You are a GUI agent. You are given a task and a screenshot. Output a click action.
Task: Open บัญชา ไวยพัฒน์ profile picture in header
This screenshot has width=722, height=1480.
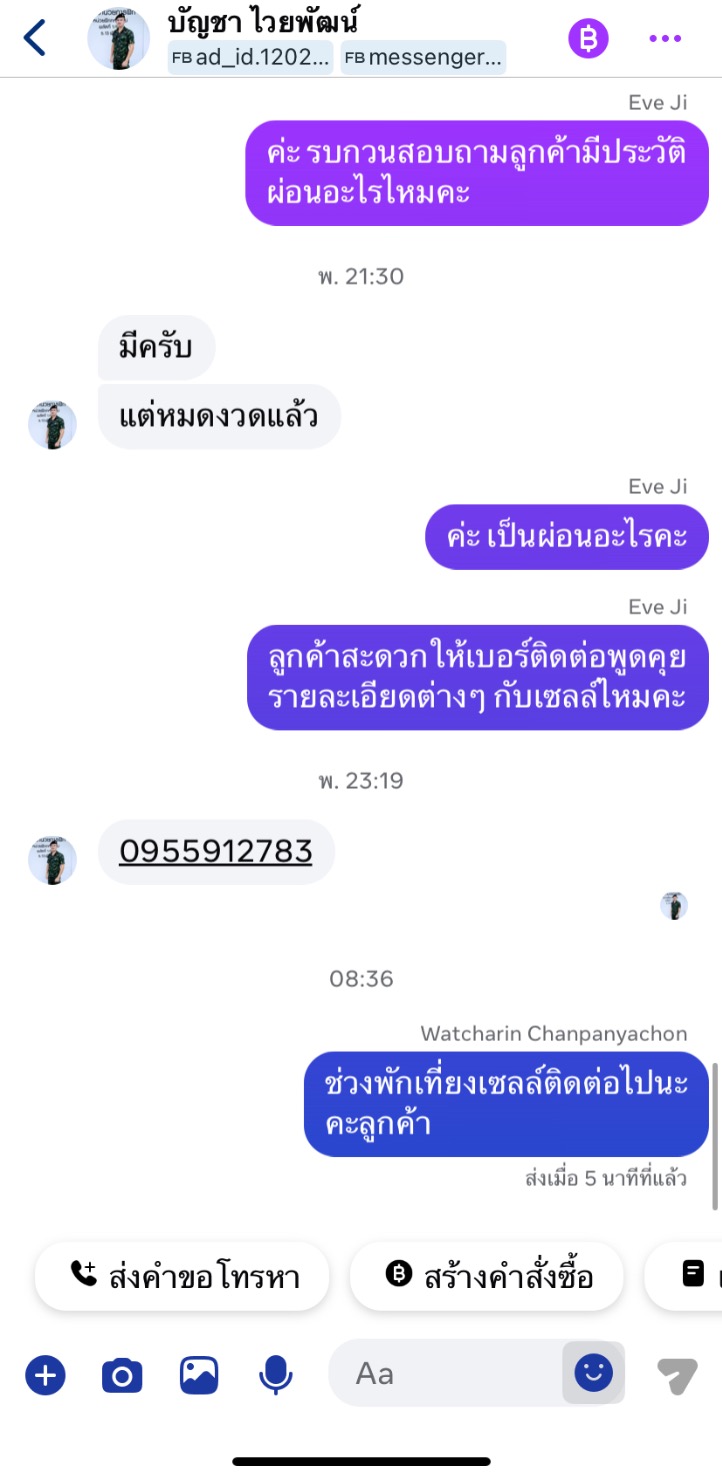(118, 40)
